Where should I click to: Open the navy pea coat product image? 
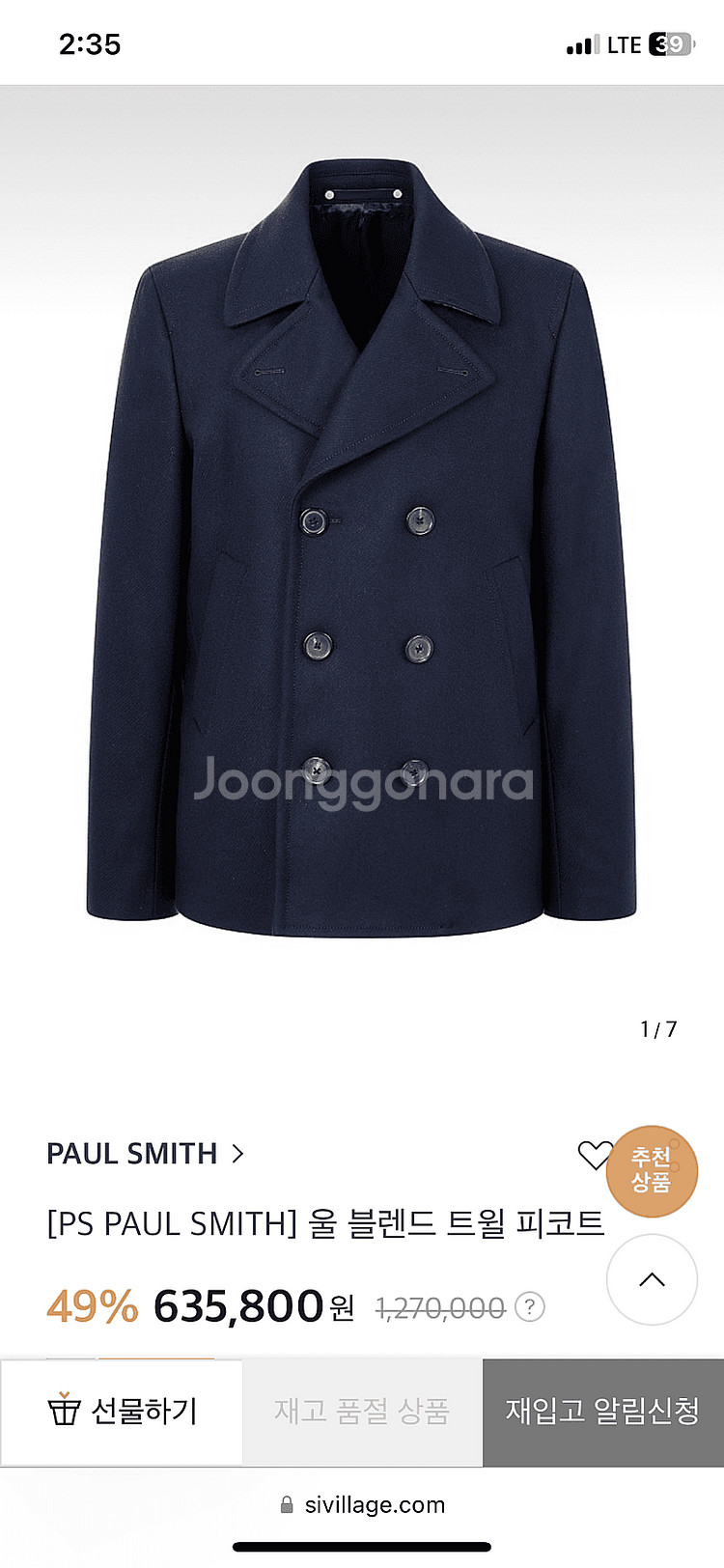click(x=362, y=550)
